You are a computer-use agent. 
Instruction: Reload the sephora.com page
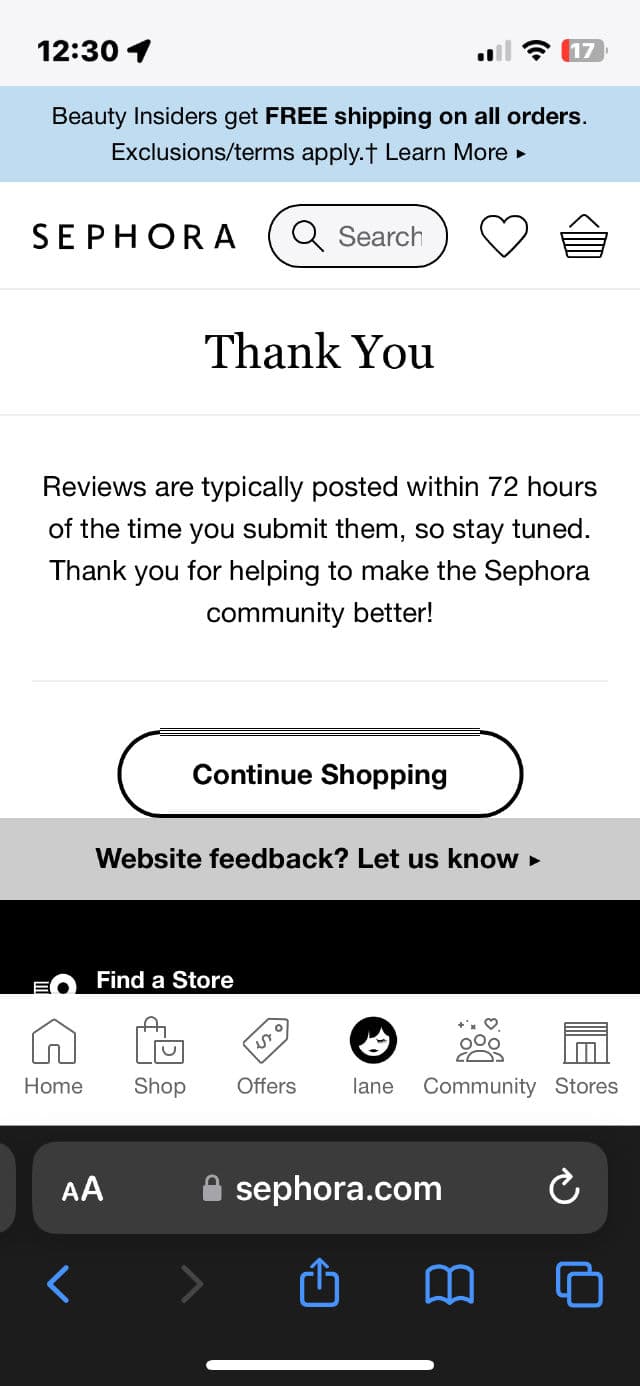coord(564,1188)
